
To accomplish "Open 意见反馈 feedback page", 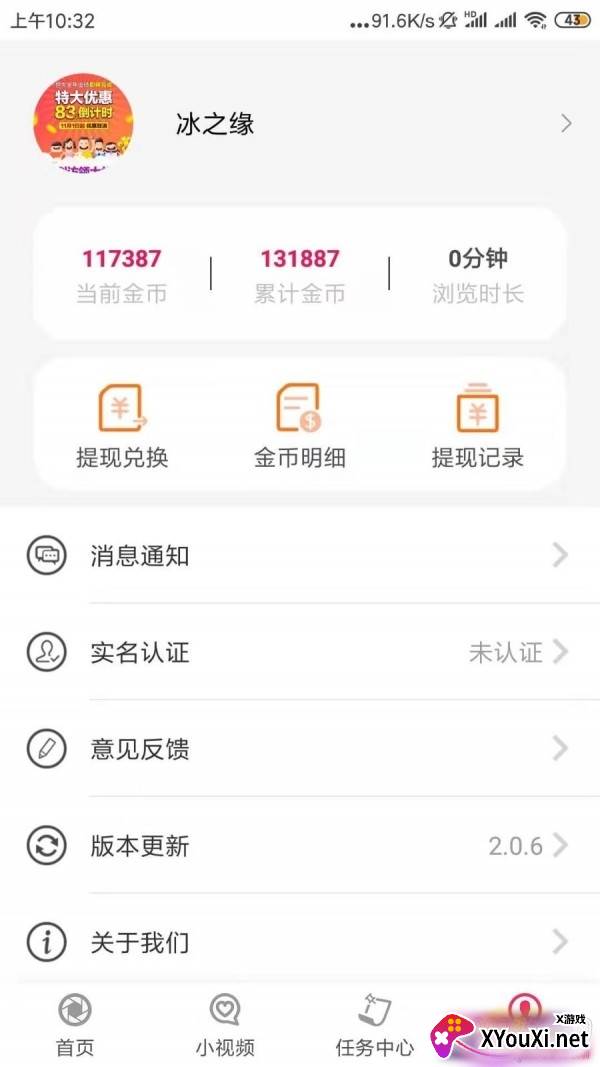I will pos(300,749).
